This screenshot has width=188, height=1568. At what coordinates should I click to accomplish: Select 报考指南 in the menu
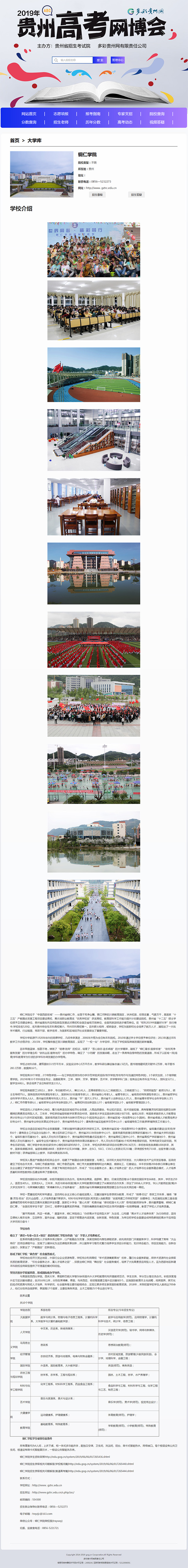tap(93, 114)
